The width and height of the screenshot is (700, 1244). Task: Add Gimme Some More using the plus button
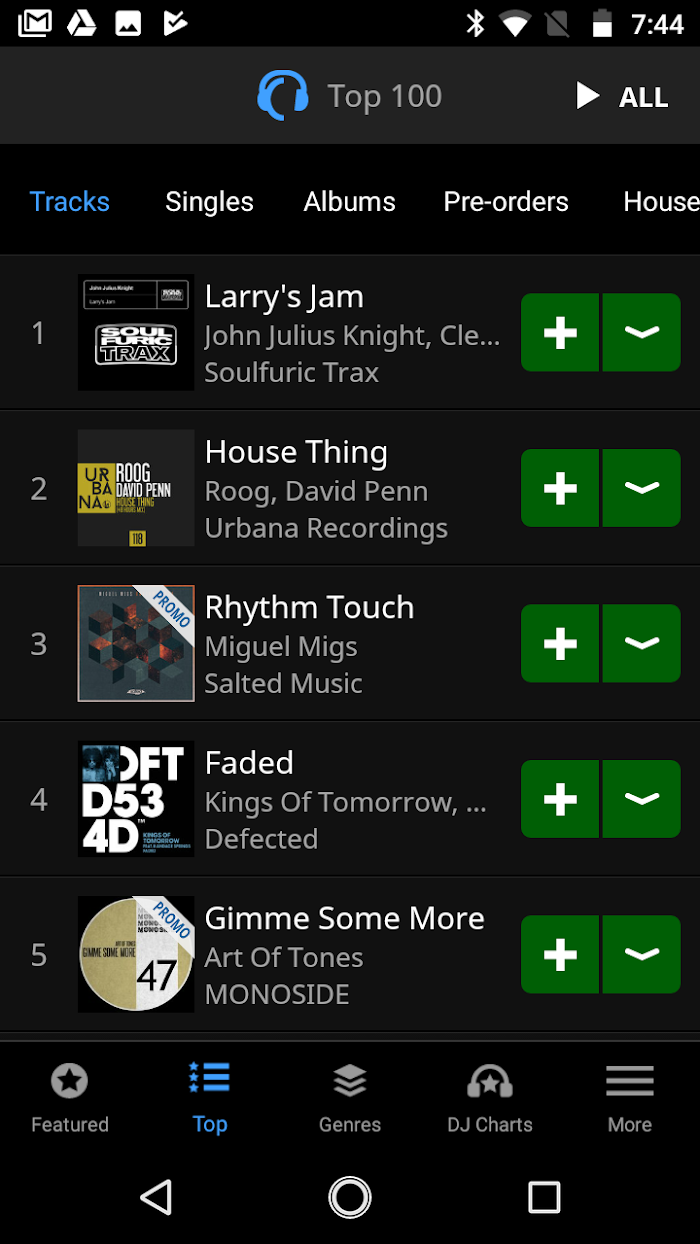pos(560,954)
